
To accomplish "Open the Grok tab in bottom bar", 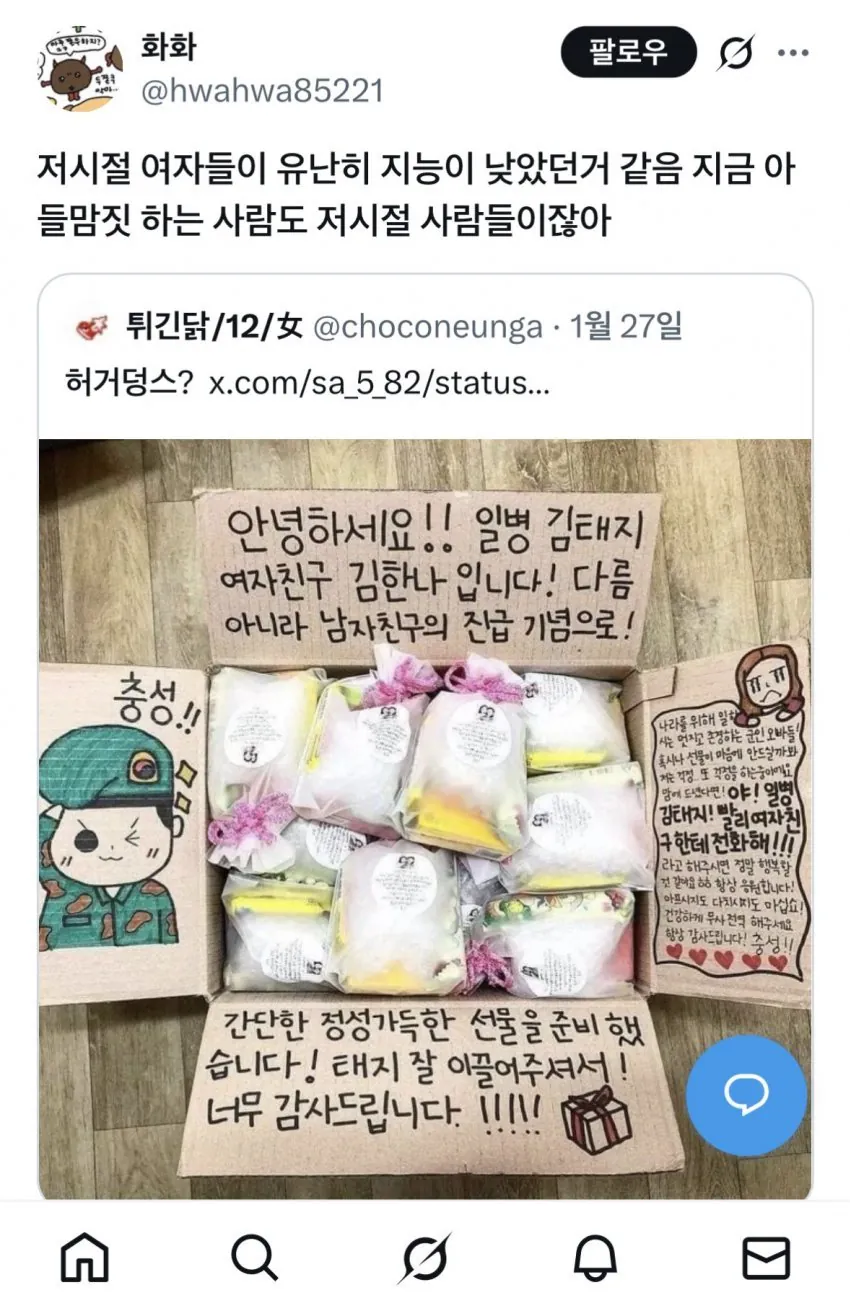I will 424,1258.
